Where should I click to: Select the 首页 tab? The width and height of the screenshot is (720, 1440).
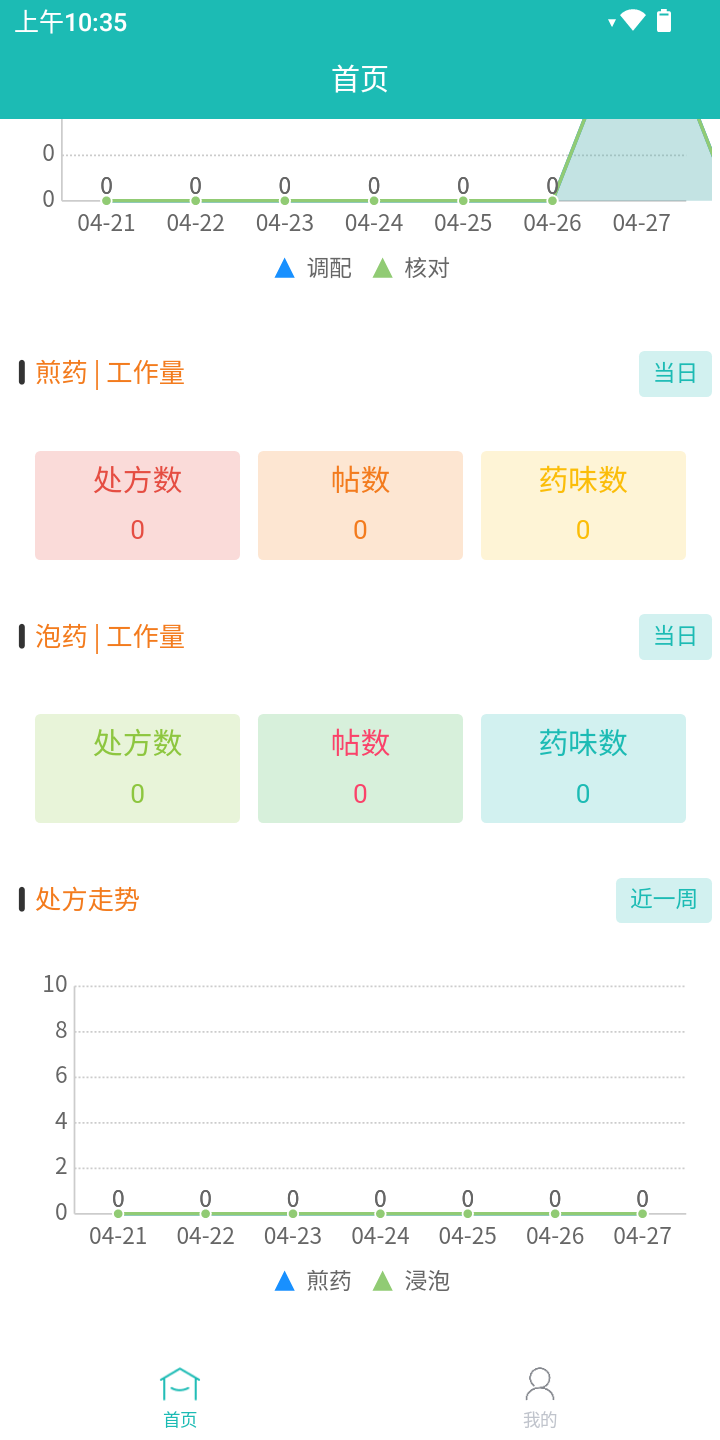coord(180,1398)
